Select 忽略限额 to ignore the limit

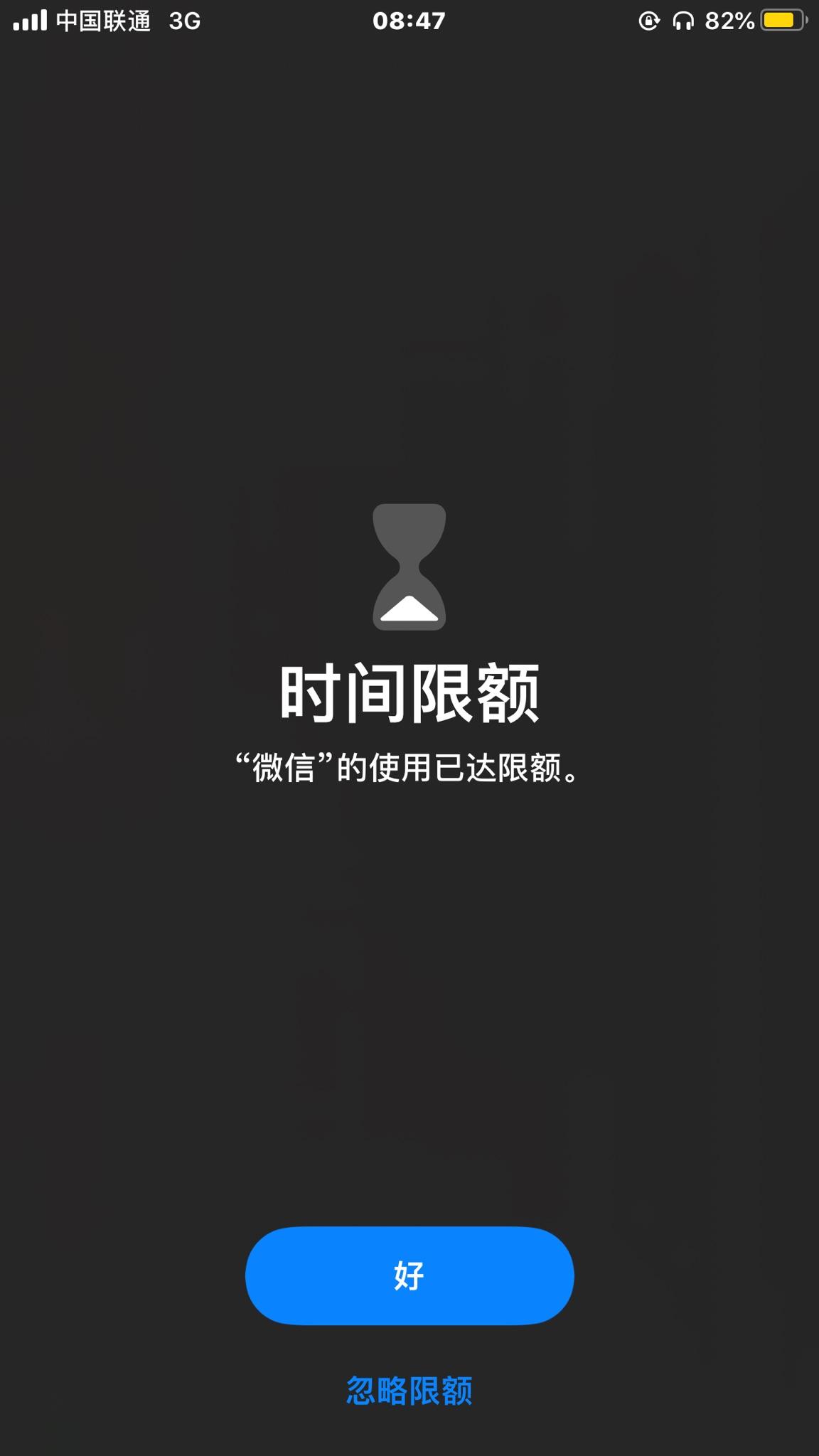click(x=409, y=1391)
